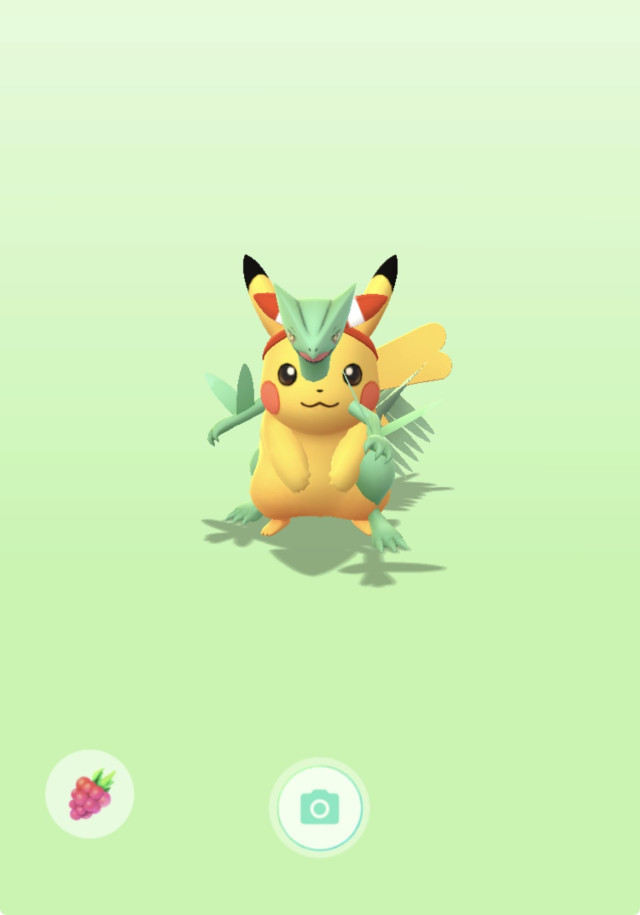Take a photo with the camera button
The width and height of the screenshot is (640, 915).
(x=319, y=807)
